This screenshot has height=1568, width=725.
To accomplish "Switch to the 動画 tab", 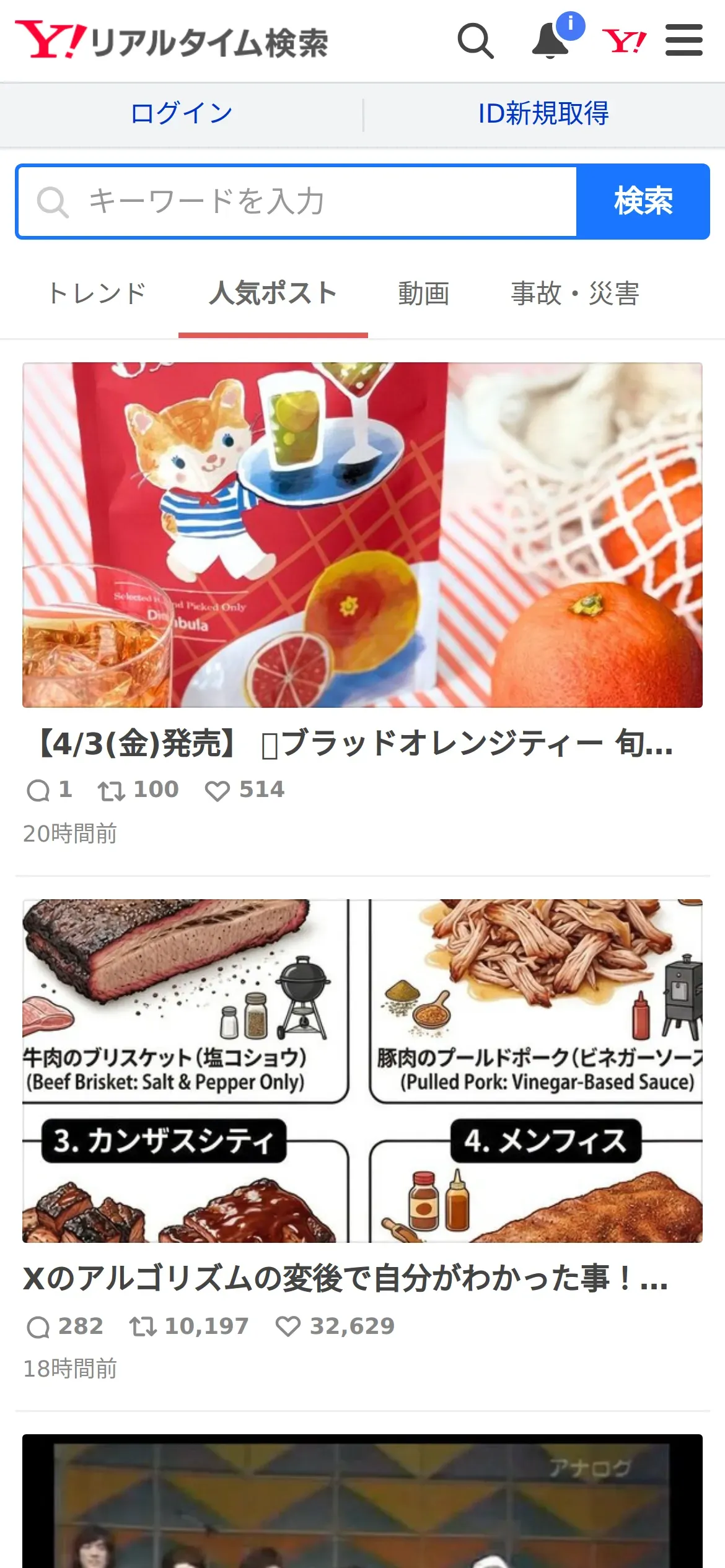I will (424, 294).
